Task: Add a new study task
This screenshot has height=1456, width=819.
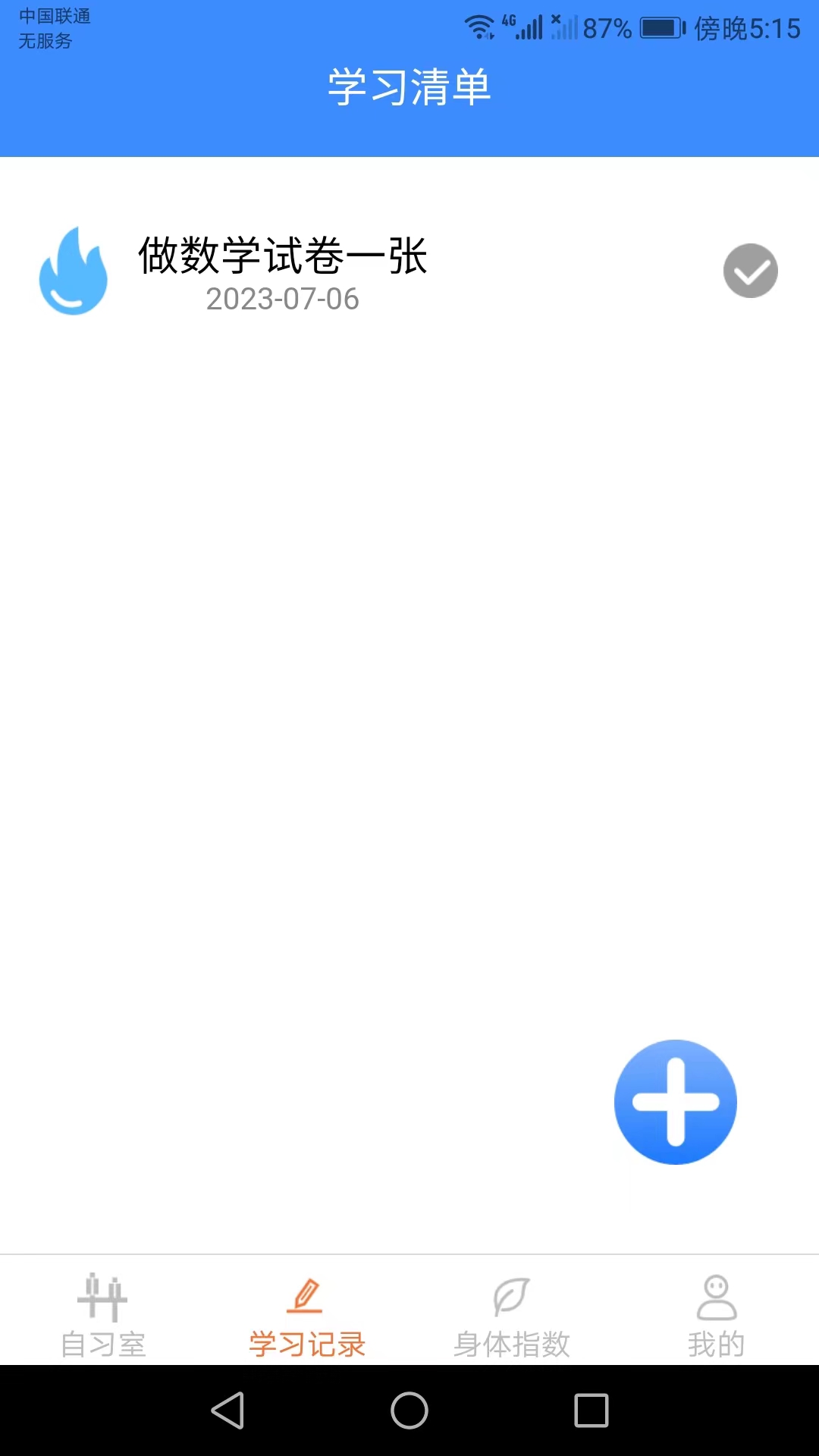Action: (675, 1101)
